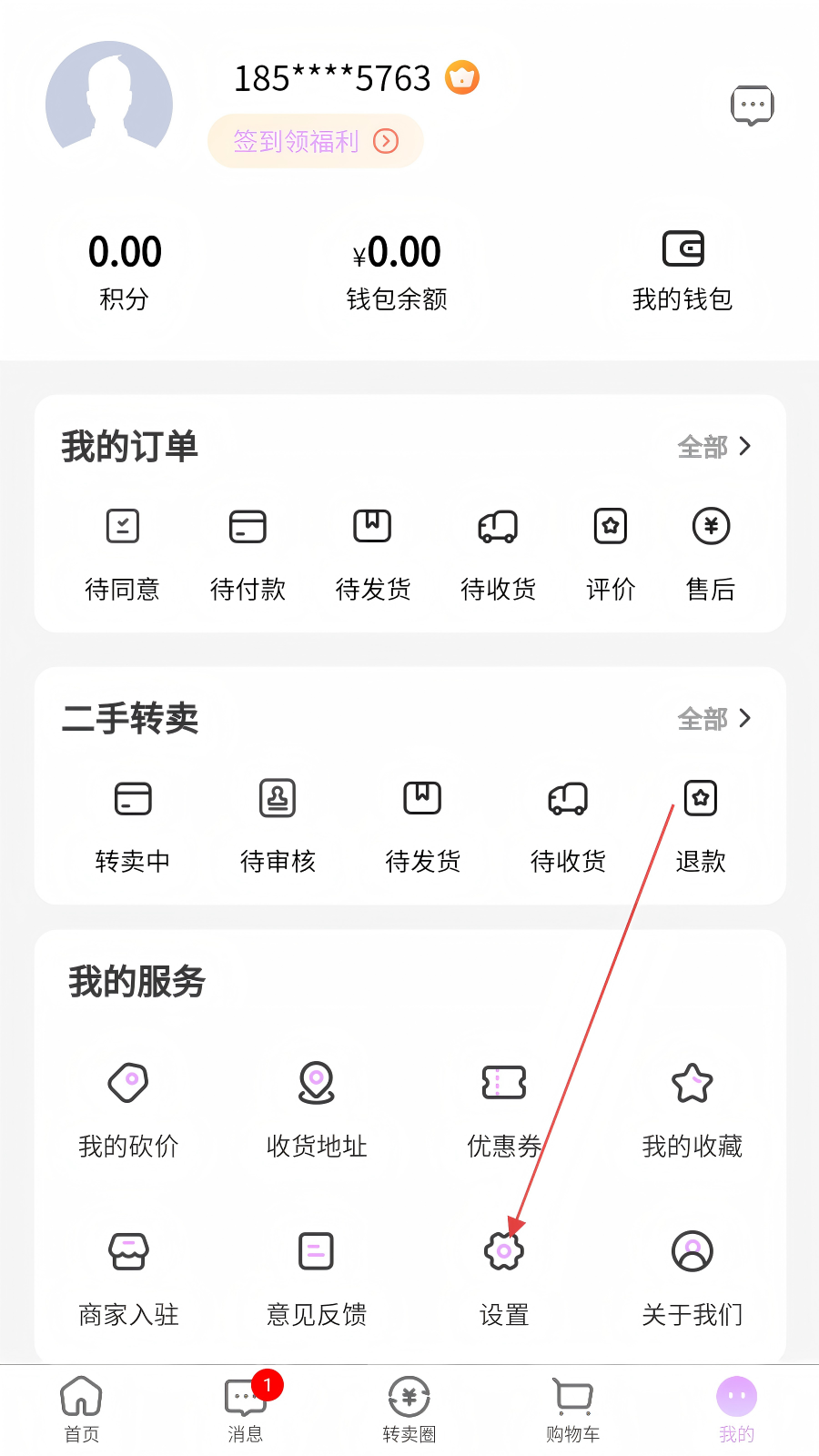Open the chat bubble icon at top right
The height and width of the screenshot is (1456, 819).
click(x=752, y=106)
